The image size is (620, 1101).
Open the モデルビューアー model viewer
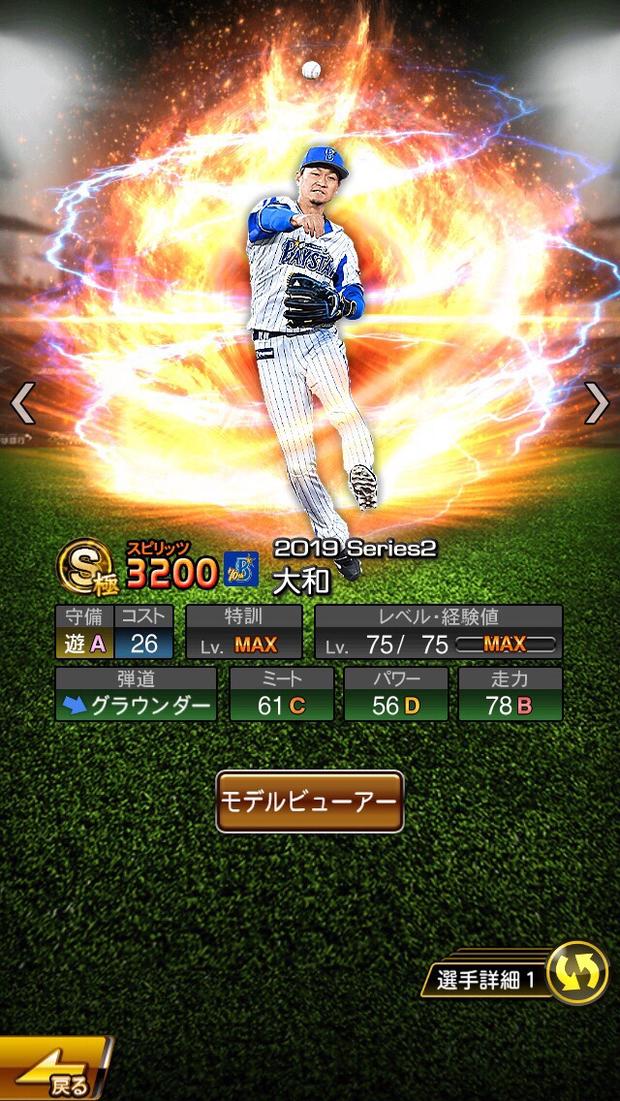pos(310,801)
